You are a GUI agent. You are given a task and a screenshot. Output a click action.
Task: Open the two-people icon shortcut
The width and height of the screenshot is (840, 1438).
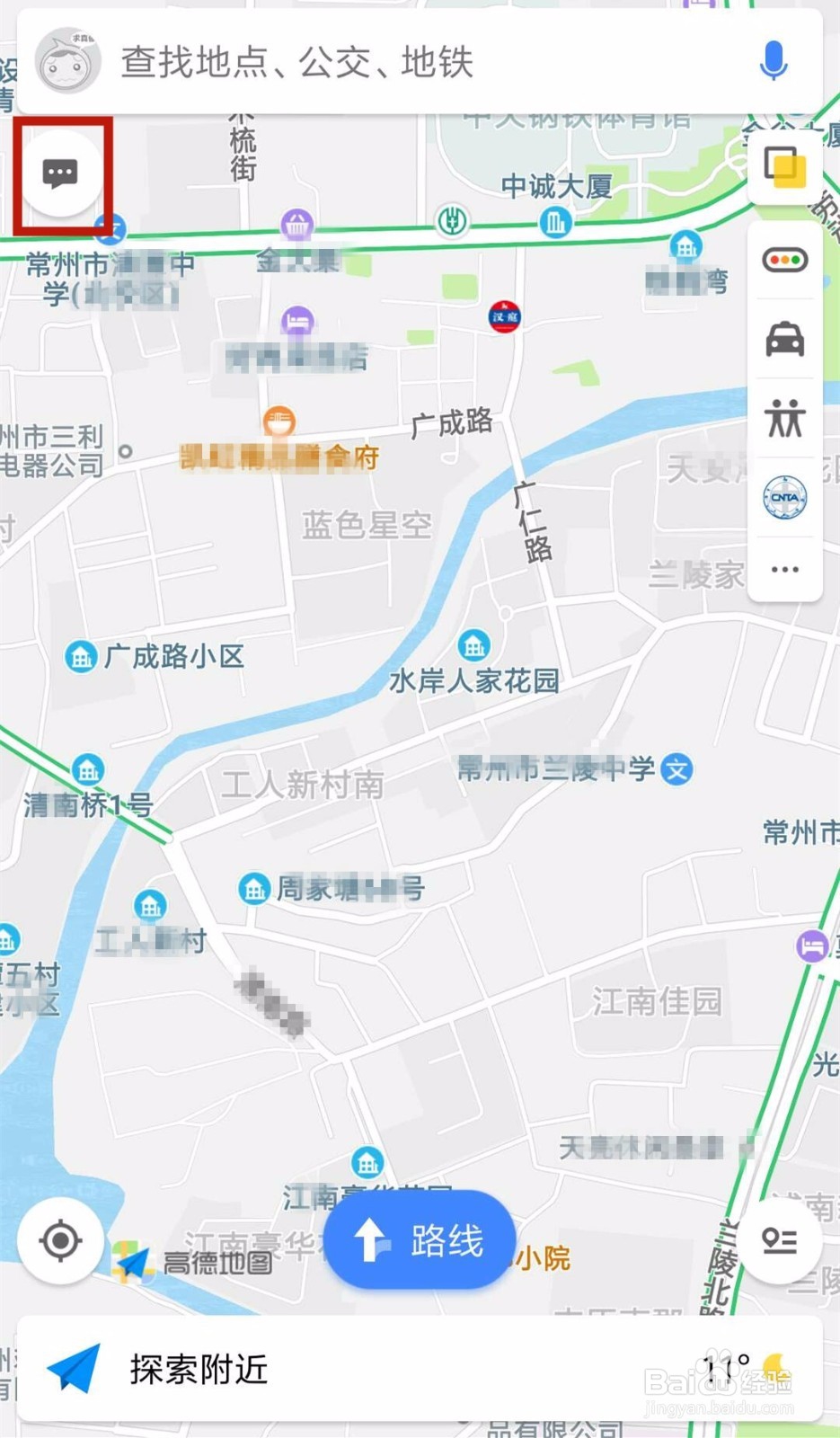(x=784, y=418)
